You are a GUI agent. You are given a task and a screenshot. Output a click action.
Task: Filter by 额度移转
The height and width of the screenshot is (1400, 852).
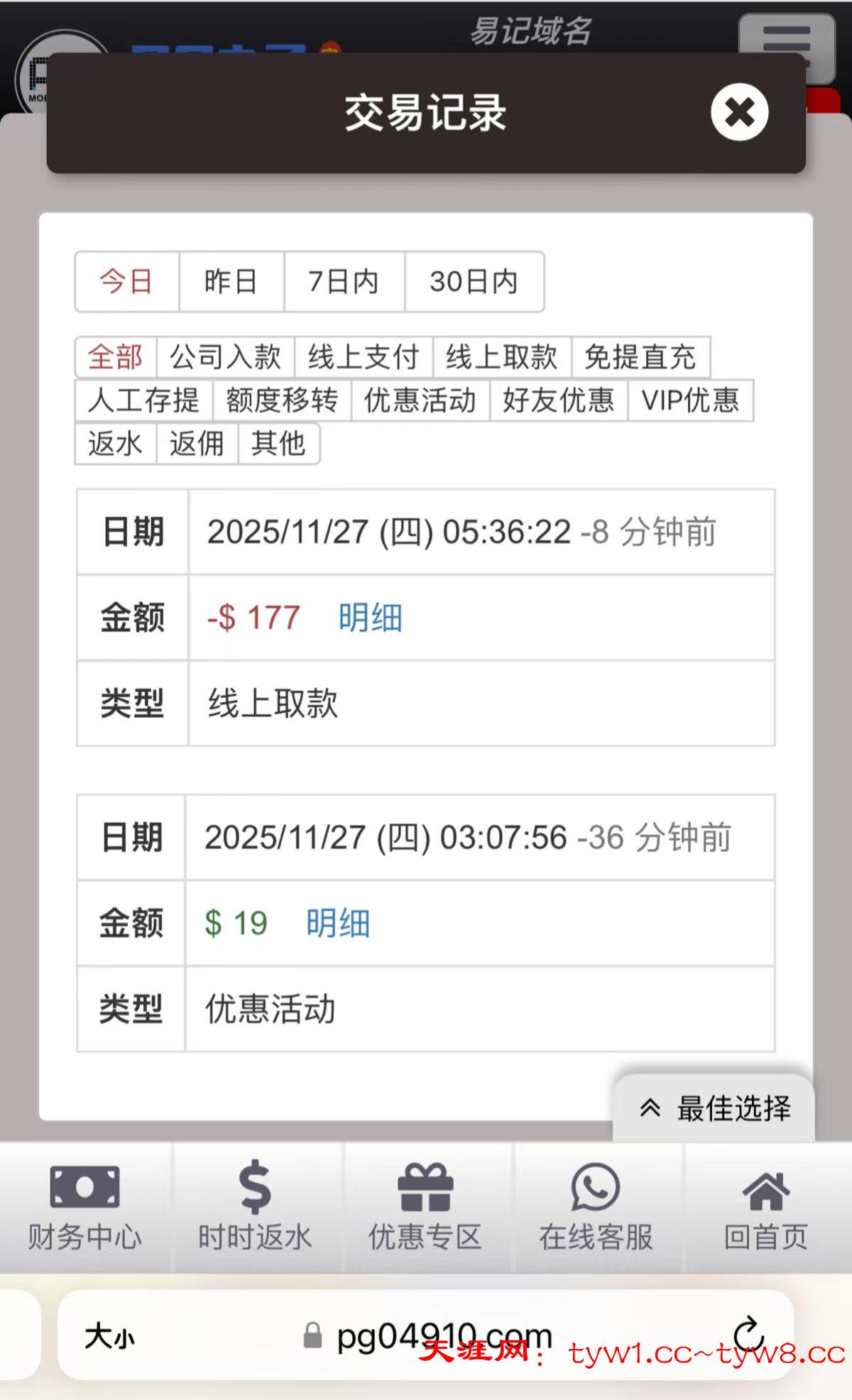(x=282, y=400)
